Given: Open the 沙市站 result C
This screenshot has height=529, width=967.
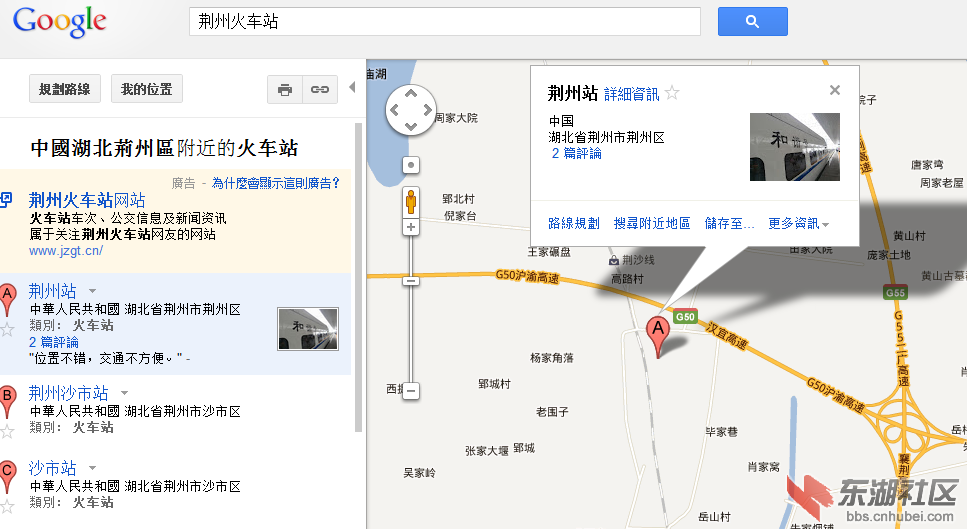Looking at the screenshot, I should click(x=53, y=467).
